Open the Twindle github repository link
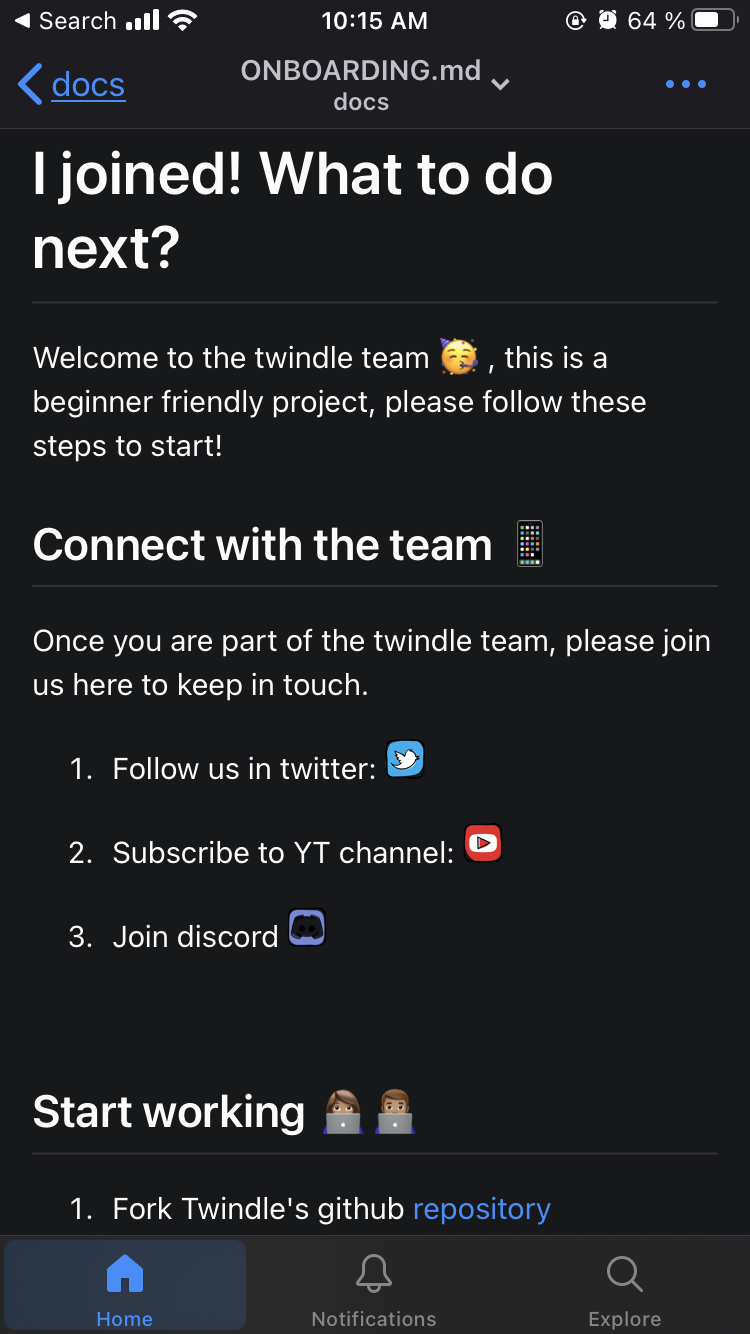750x1334 pixels. pyautogui.click(x=481, y=1208)
